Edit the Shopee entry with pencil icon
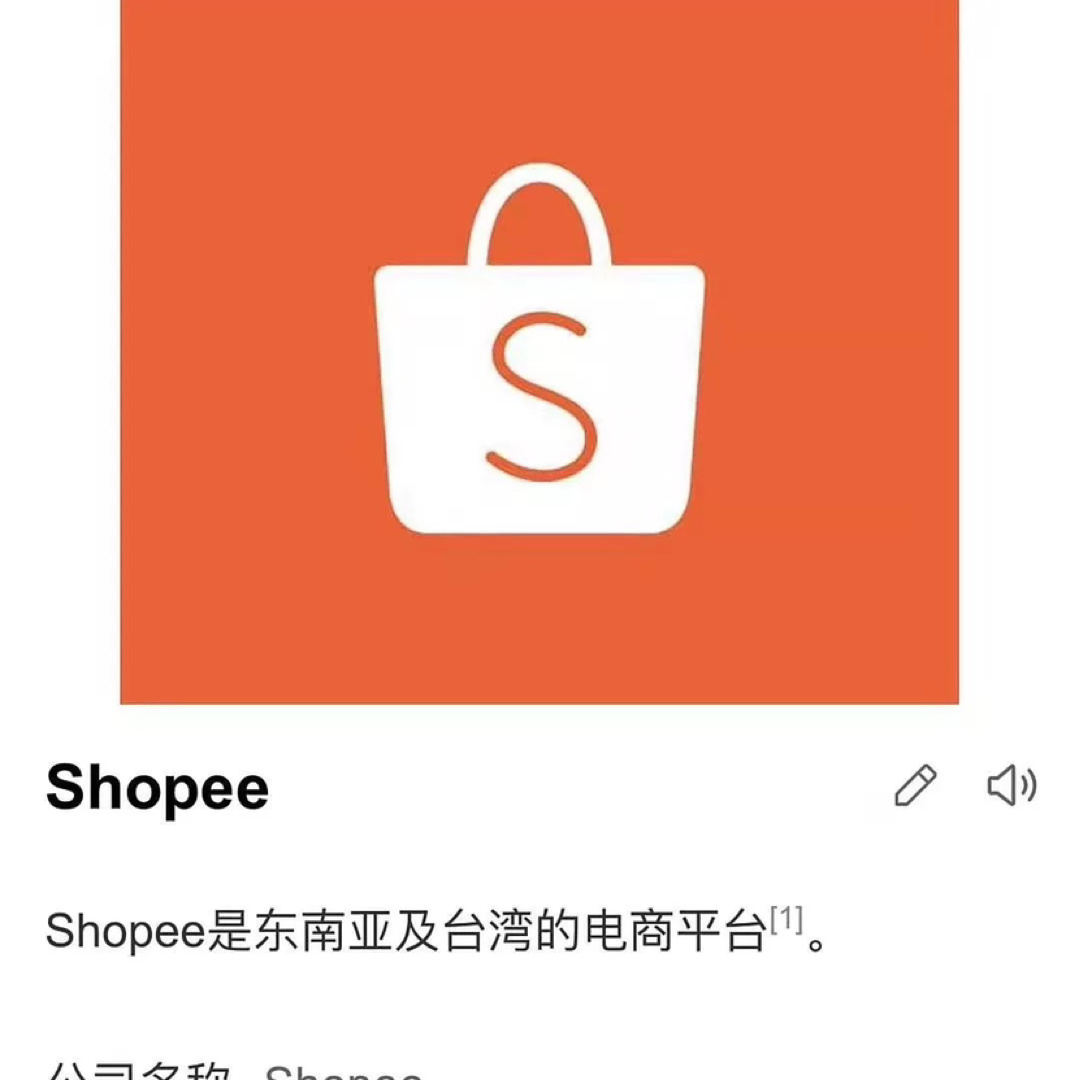The height and width of the screenshot is (1080, 1079). 915,785
